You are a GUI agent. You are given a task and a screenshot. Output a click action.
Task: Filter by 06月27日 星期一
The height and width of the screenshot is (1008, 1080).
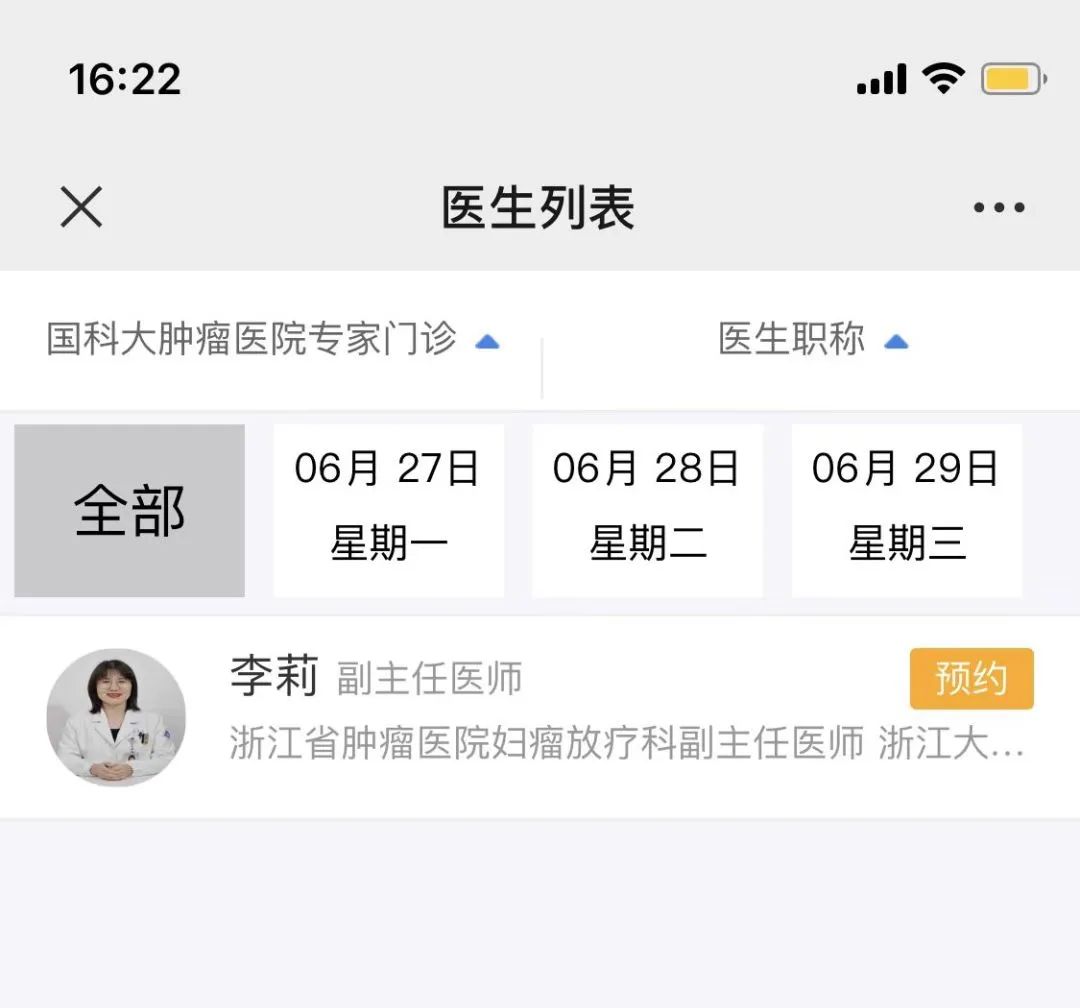tap(388, 511)
